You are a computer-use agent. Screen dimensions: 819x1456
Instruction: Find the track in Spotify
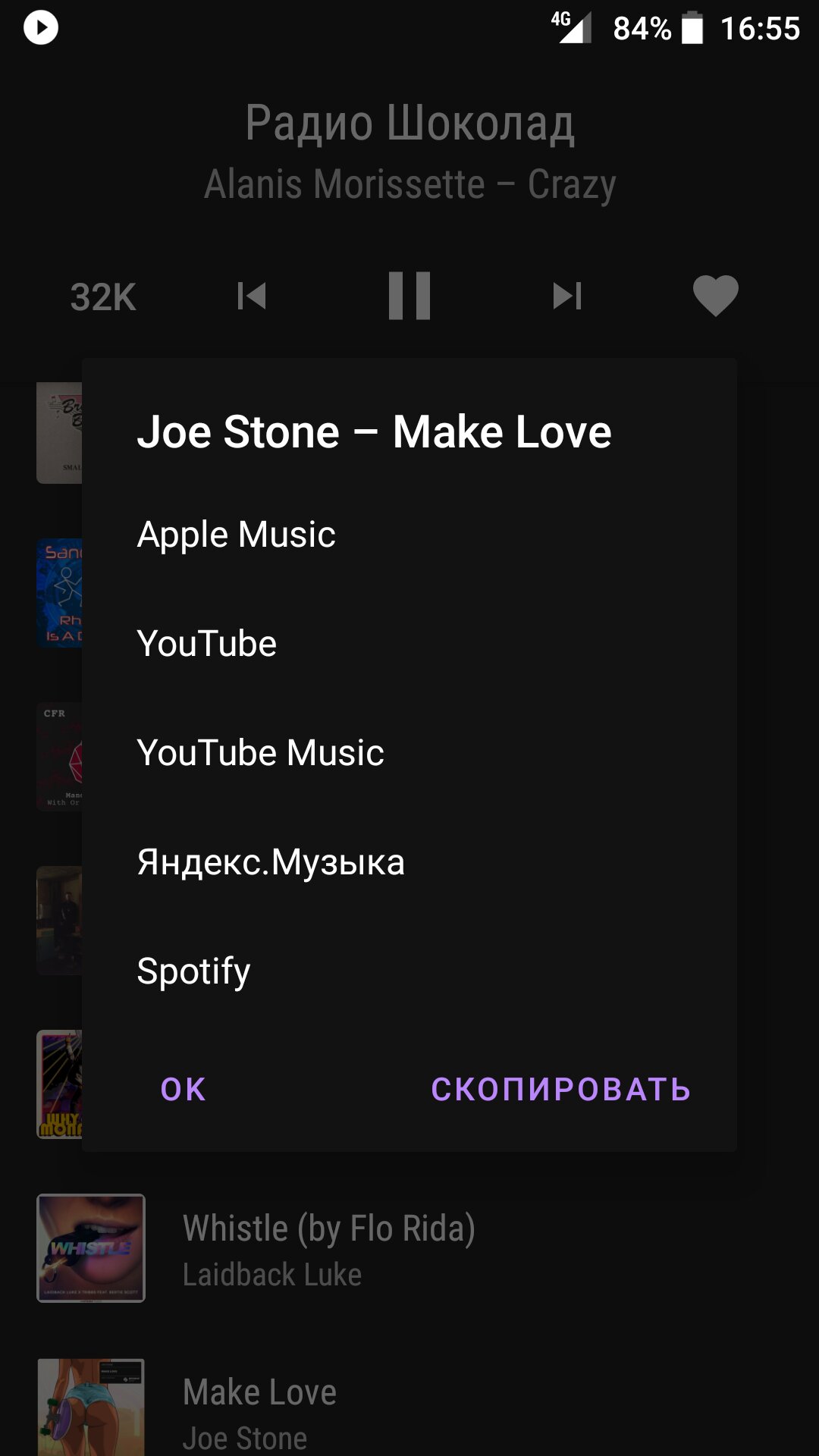point(193,971)
